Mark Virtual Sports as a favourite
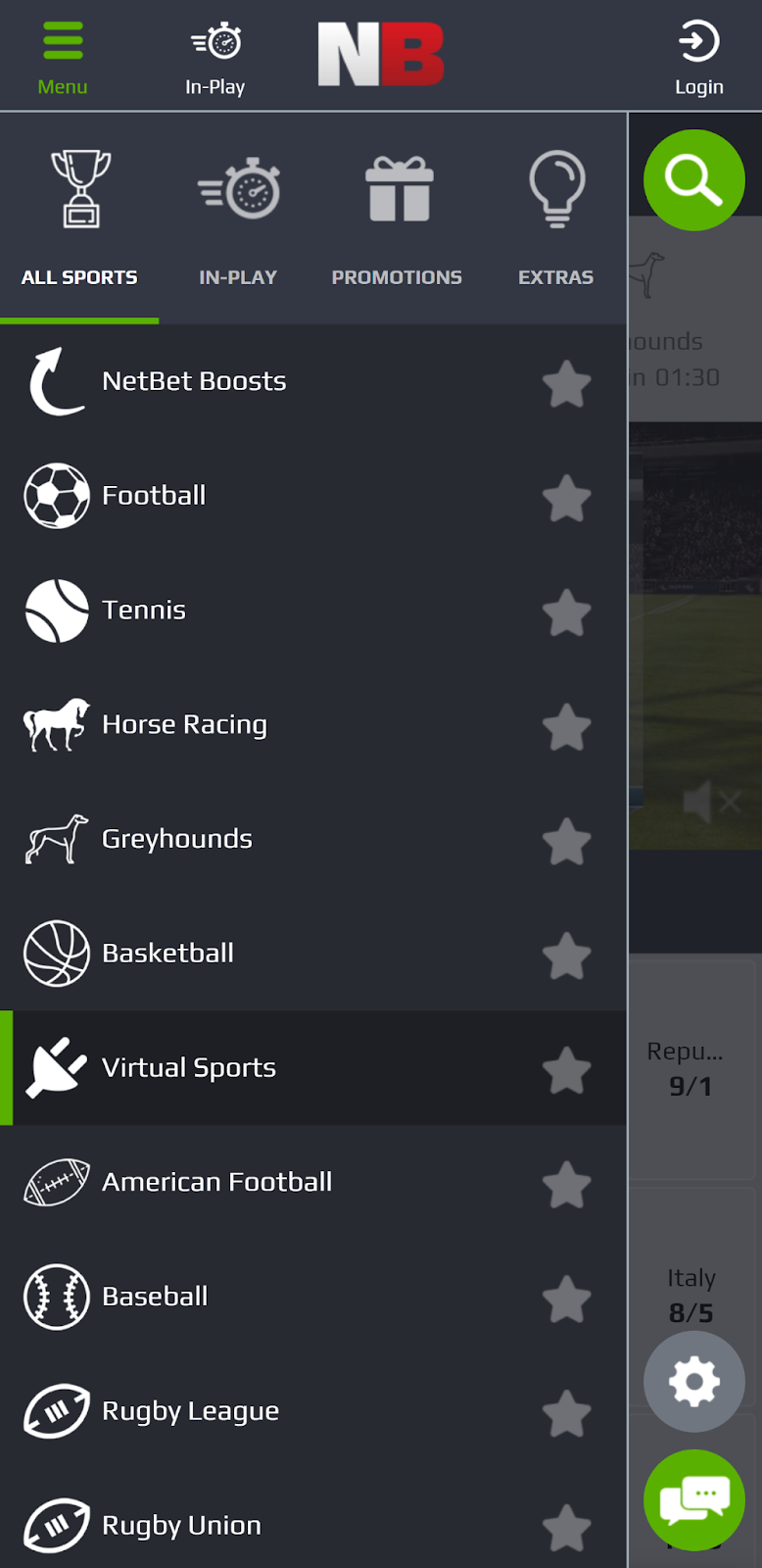762x1568 pixels. click(x=567, y=1072)
